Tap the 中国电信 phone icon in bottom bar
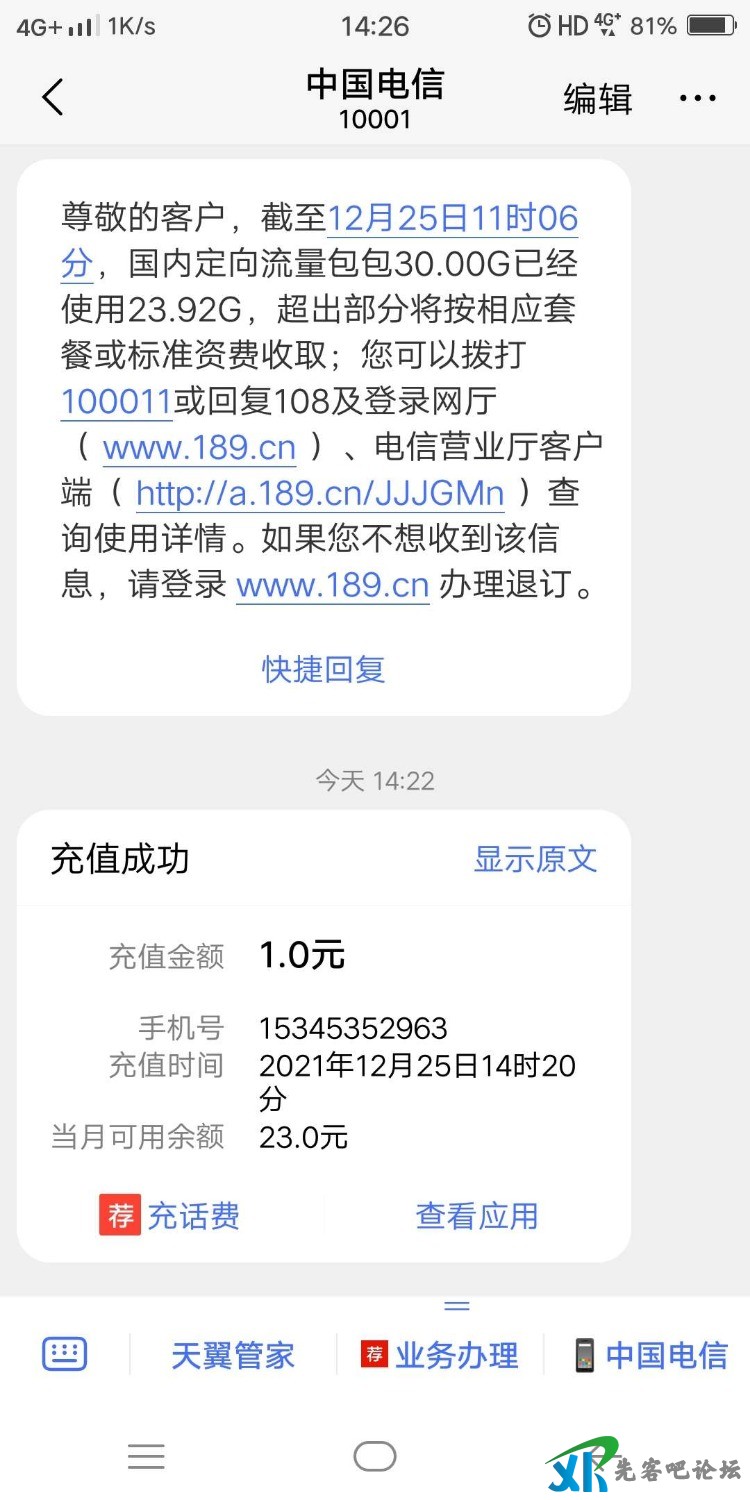Screen dimensions: 750x1500 click(x=584, y=1354)
